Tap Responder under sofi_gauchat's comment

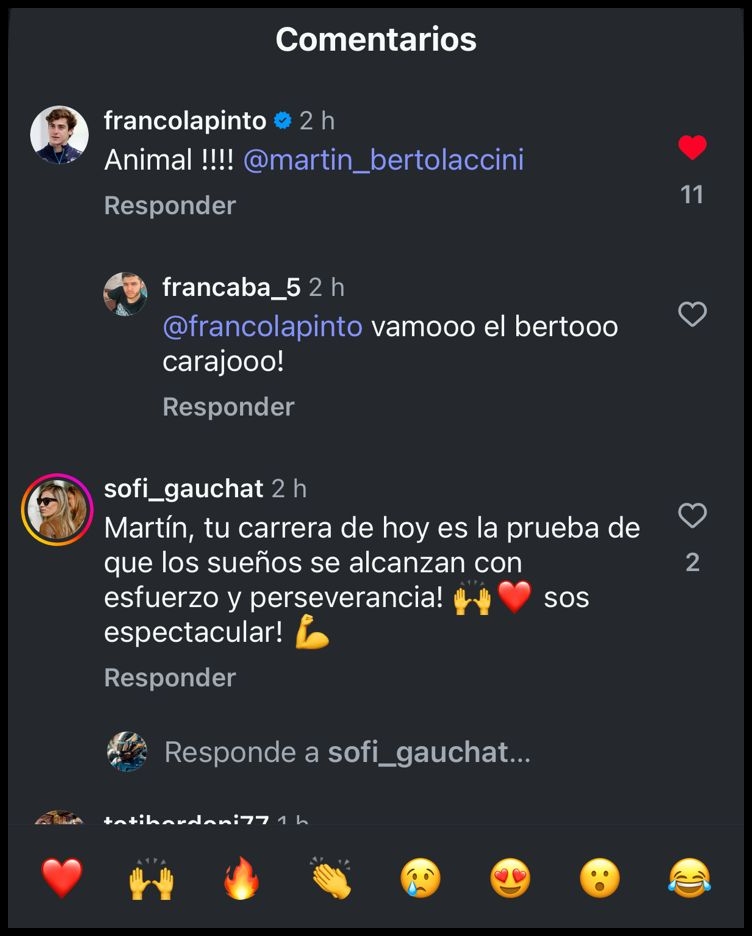tap(170, 678)
